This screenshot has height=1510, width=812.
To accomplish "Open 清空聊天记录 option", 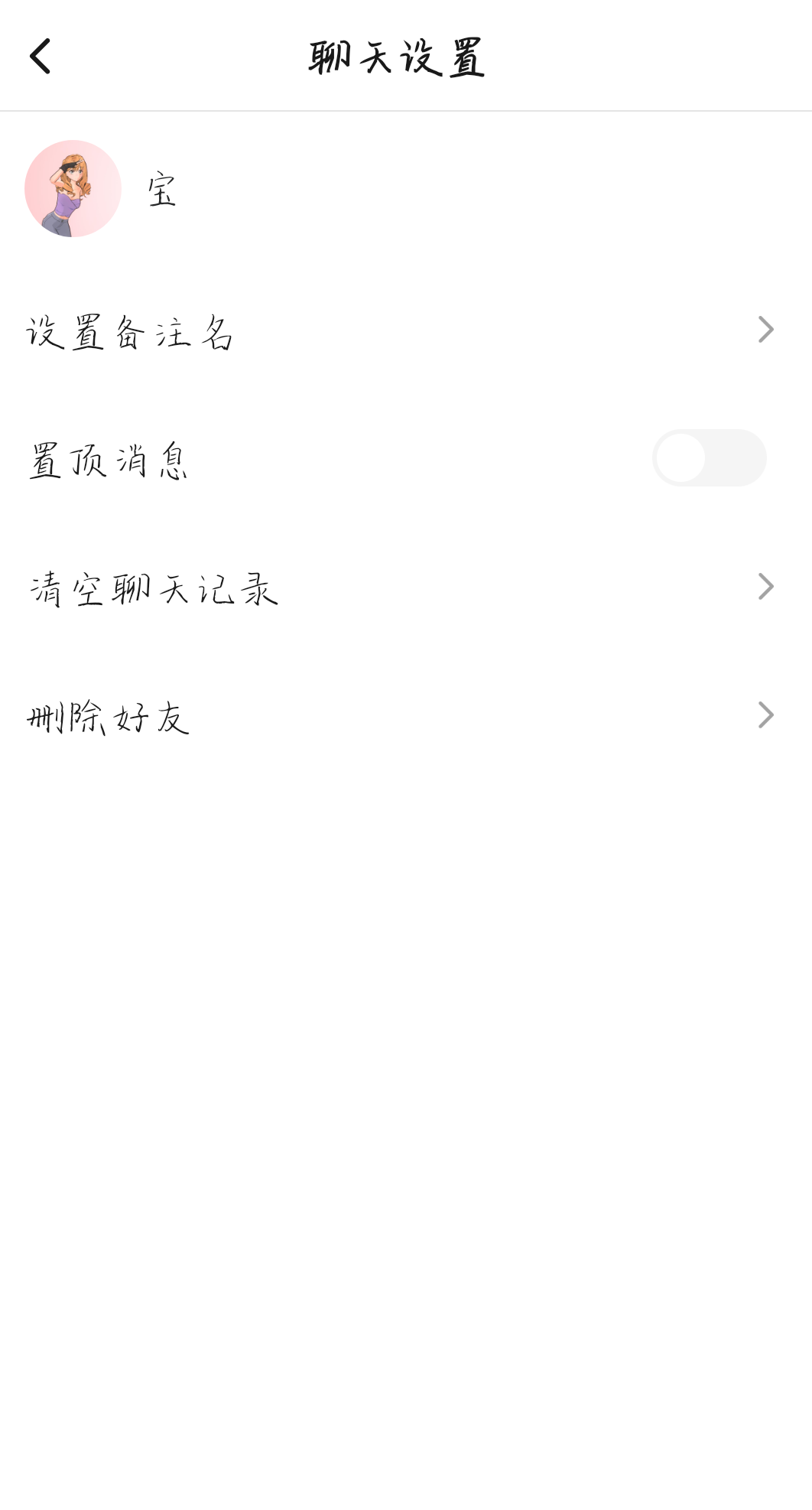I will click(x=406, y=587).
